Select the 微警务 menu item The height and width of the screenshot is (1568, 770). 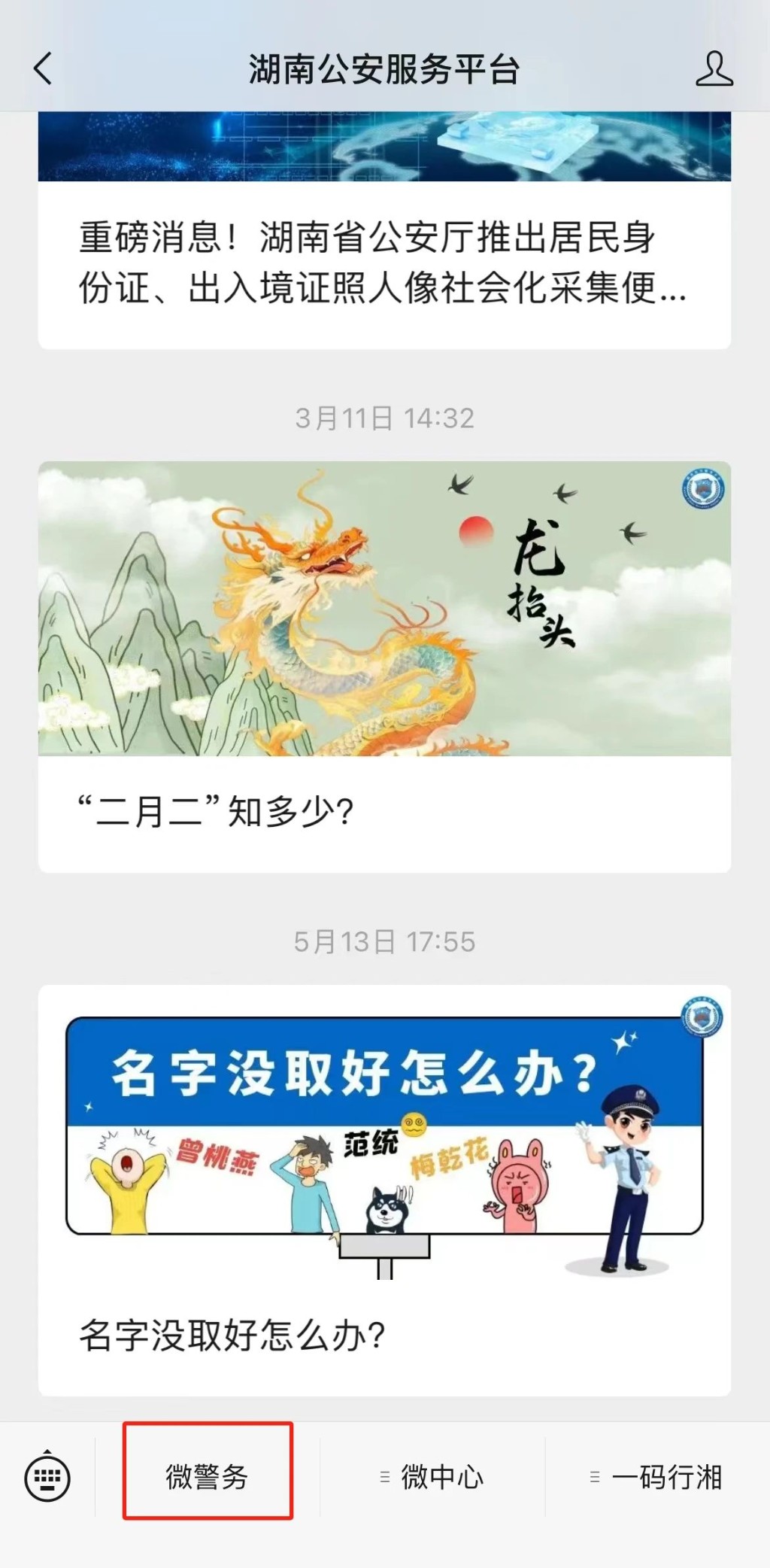click(208, 1476)
